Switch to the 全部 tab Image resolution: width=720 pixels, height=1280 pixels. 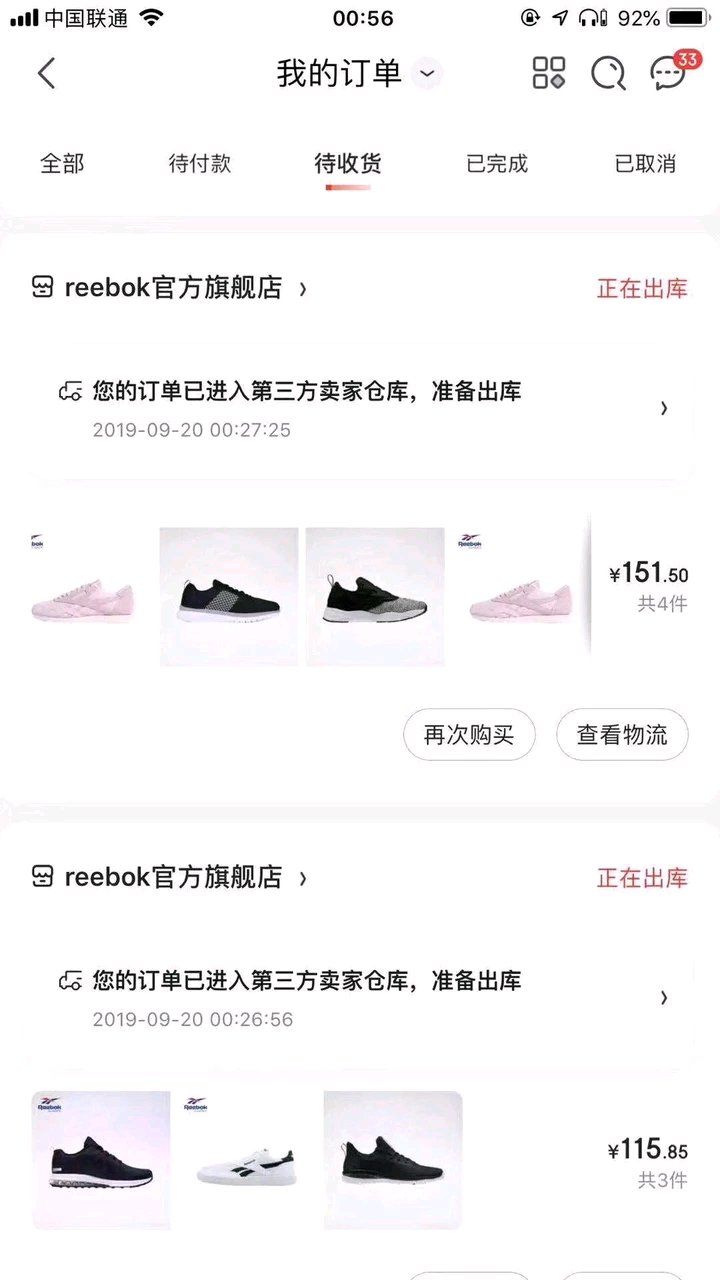pyautogui.click(x=62, y=164)
